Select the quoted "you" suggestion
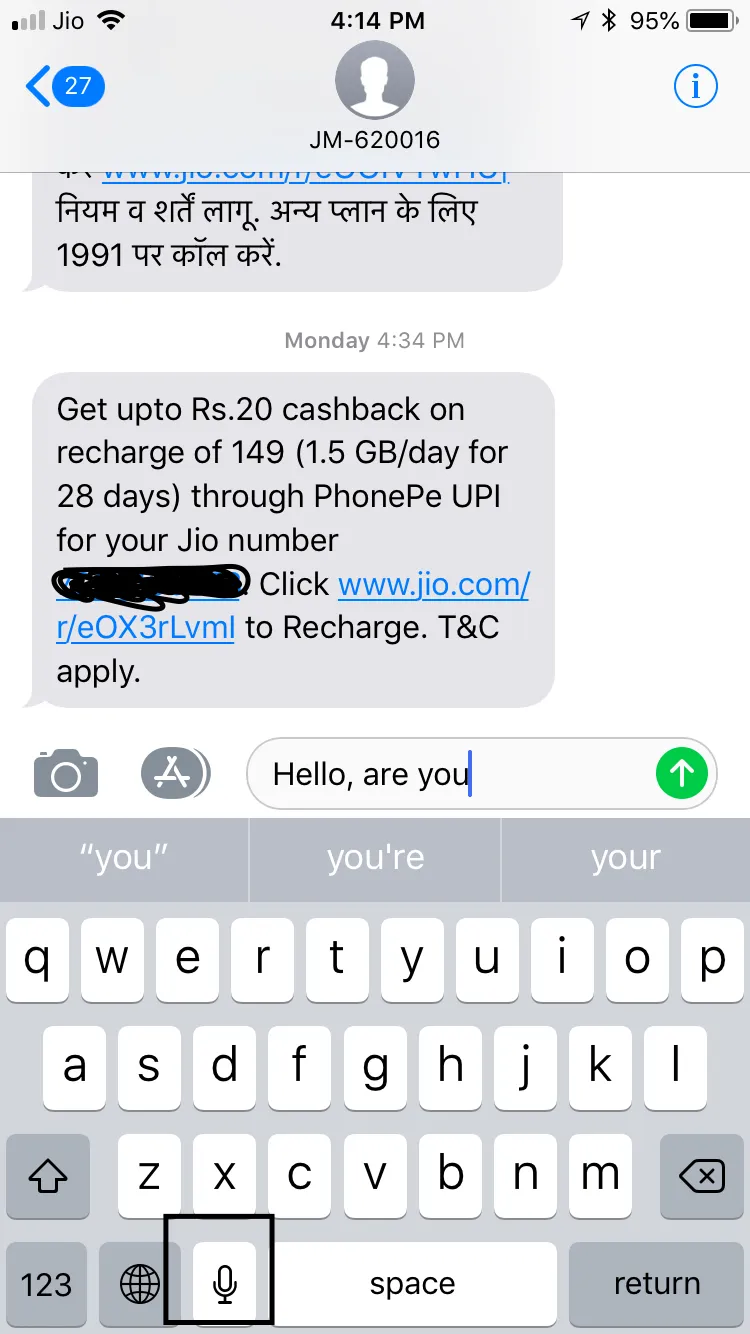The width and height of the screenshot is (750, 1334). pos(124,858)
